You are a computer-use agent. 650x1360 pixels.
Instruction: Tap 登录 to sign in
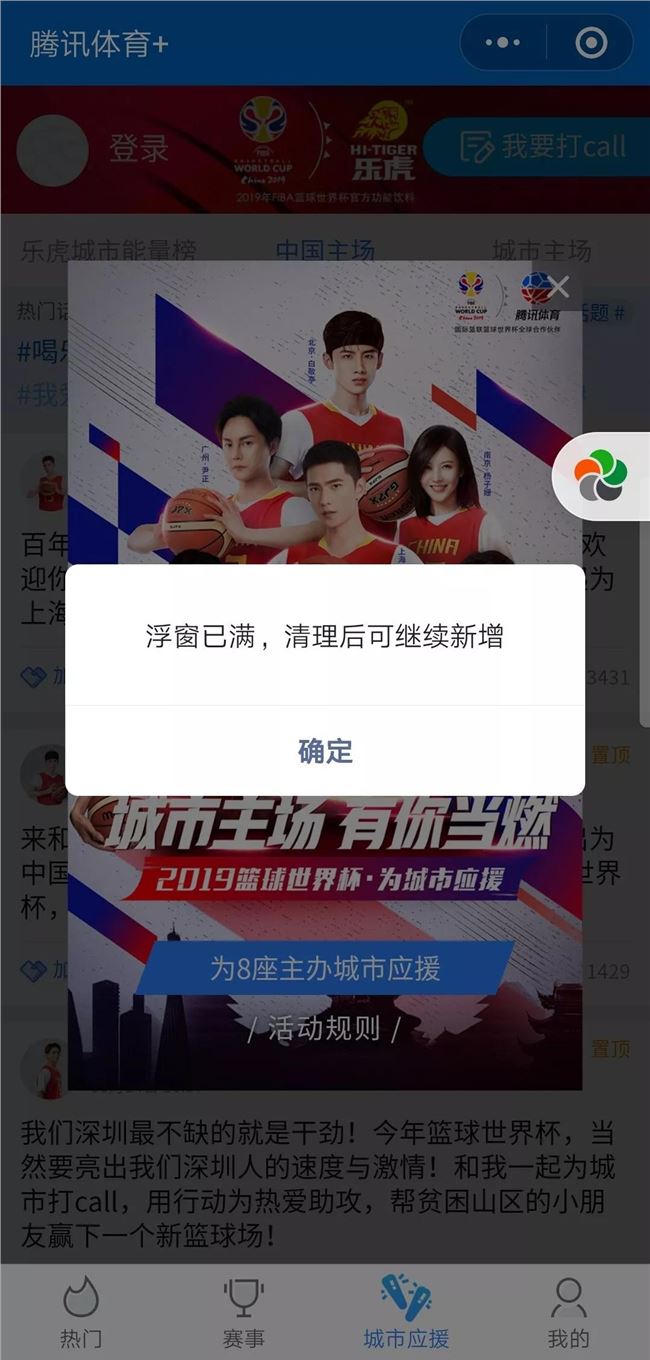point(139,149)
